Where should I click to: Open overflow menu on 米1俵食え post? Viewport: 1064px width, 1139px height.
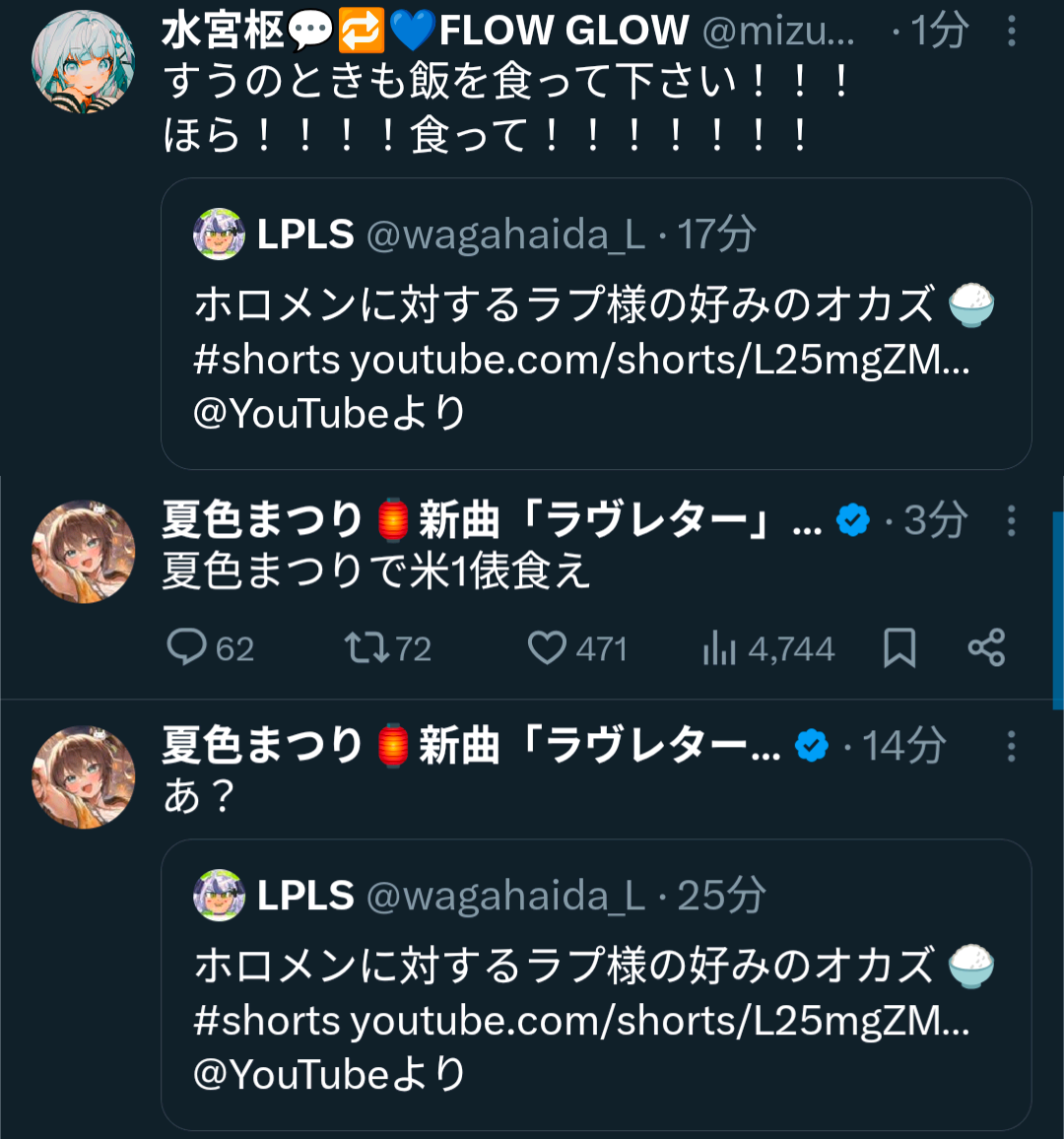point(1011,521)
